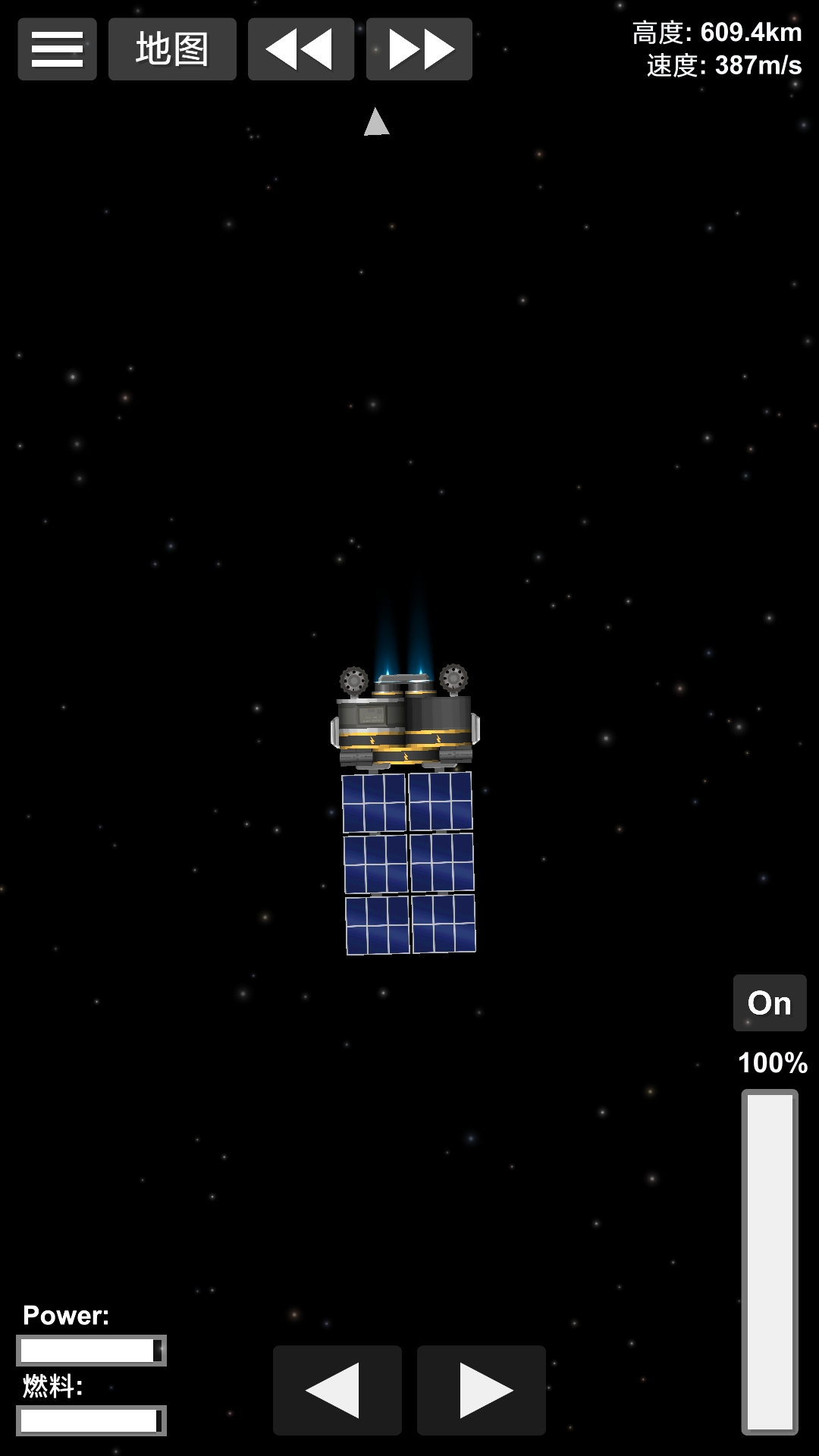
Task: Open the 地图 map view
Action: click(172, 49)
